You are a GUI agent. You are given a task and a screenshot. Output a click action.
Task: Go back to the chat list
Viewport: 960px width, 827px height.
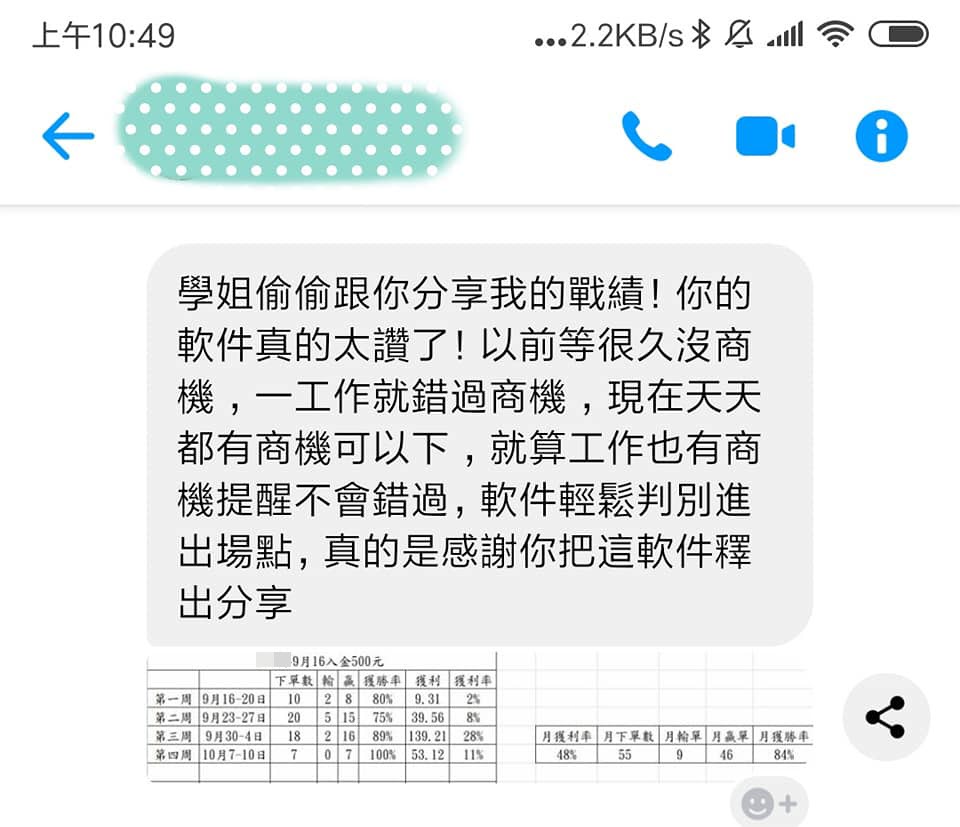[68, 136]
